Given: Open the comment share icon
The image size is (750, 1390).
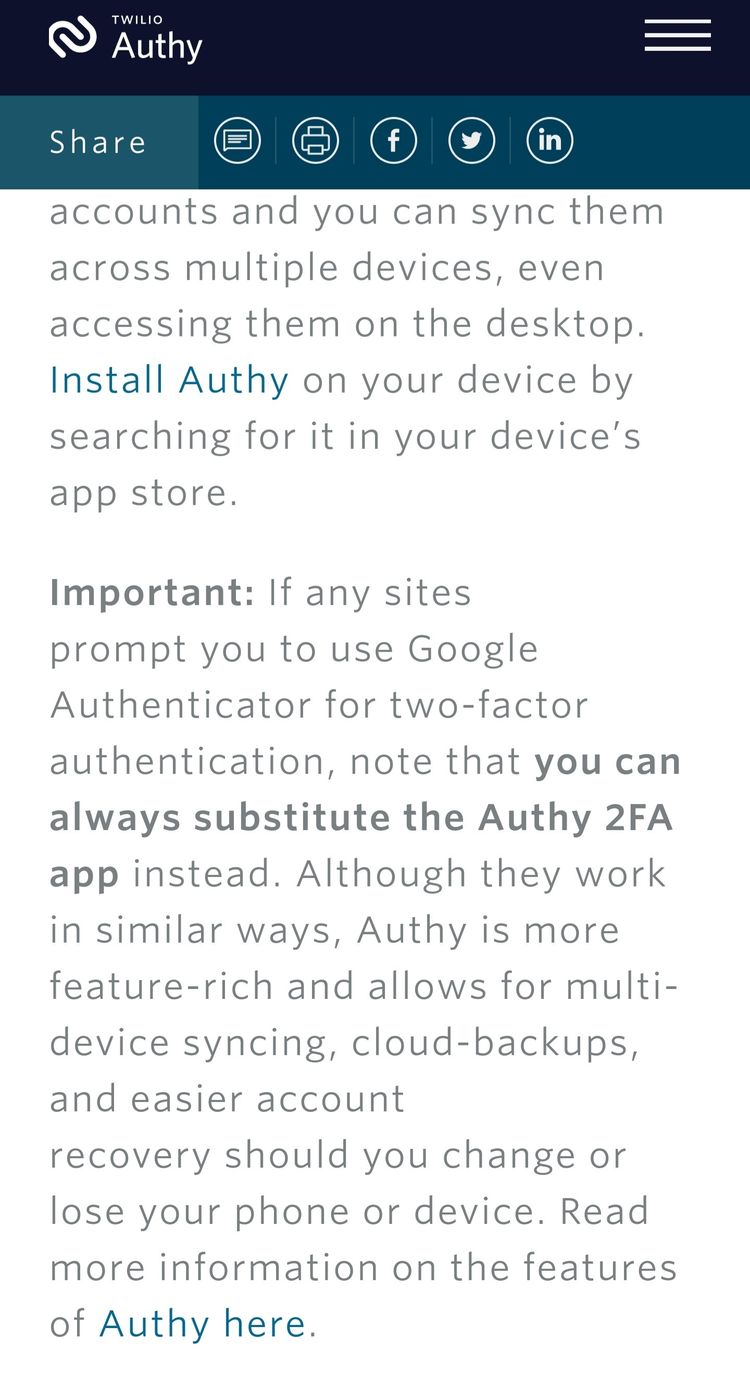Looking at the screenshot, I should click(237, 140).
